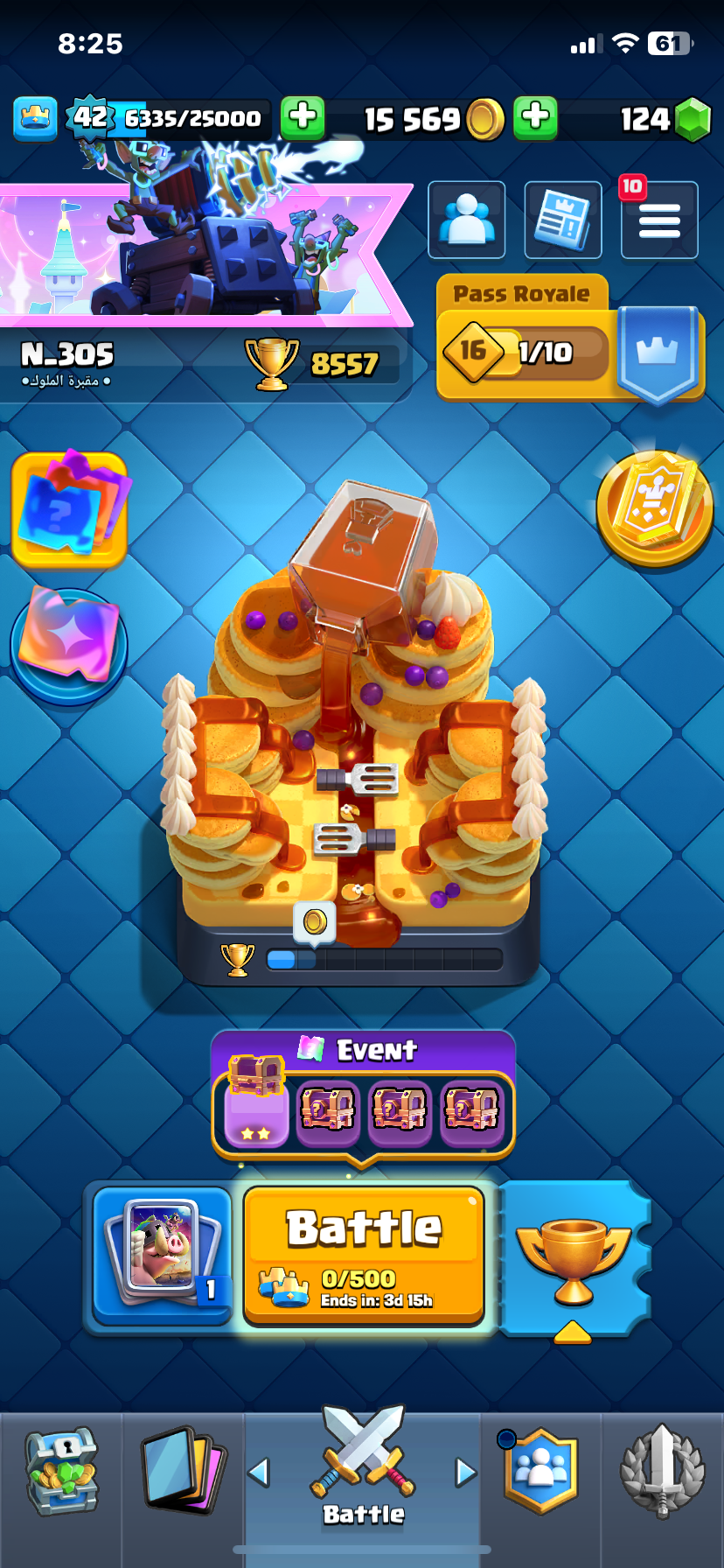Buy gems using the green plus button
The height and width of the screenshot is (1568, 724).
303,117
